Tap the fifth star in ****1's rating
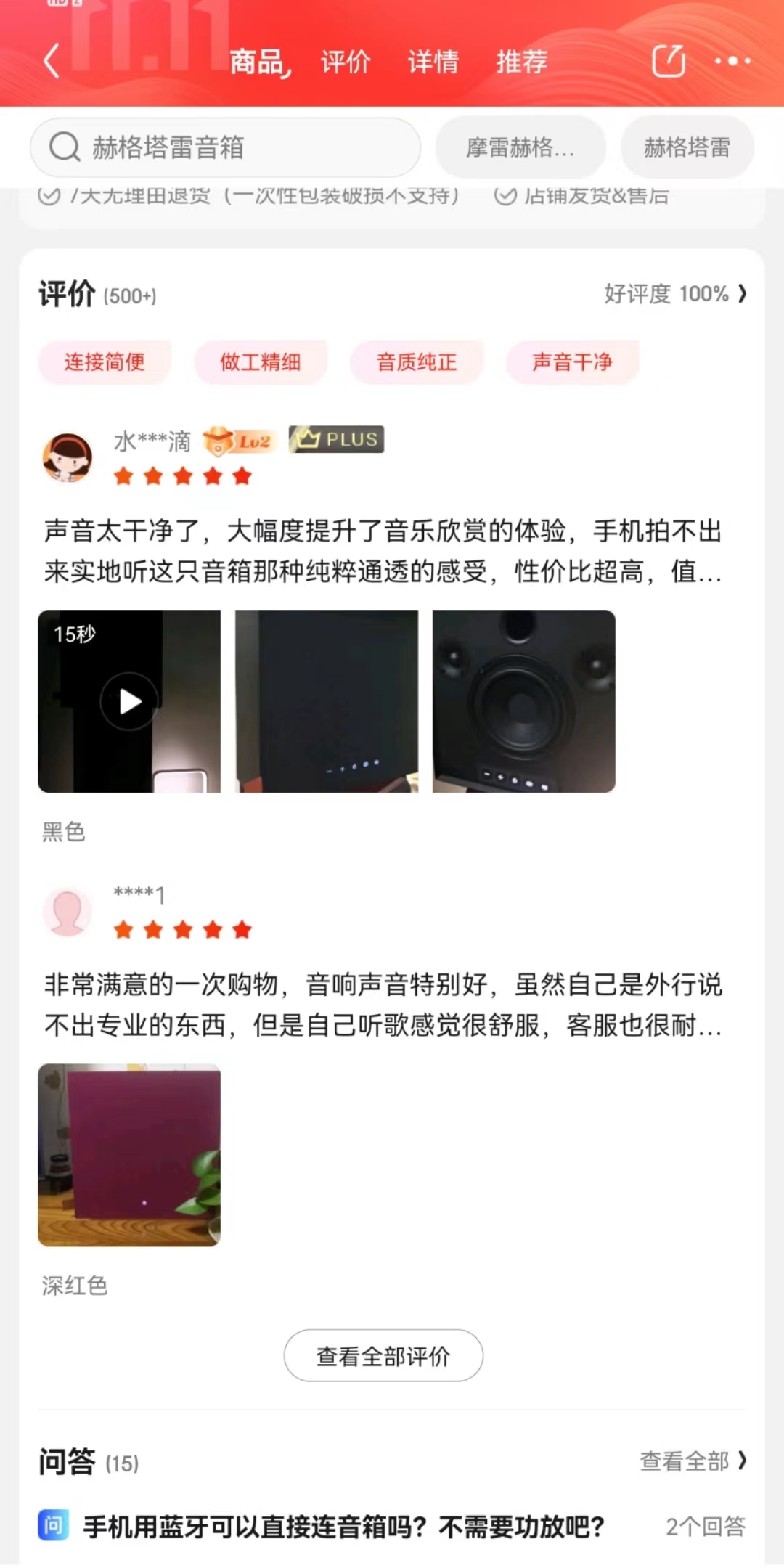The width and height of the screenshot is (784, 1568). click(241, 928)
